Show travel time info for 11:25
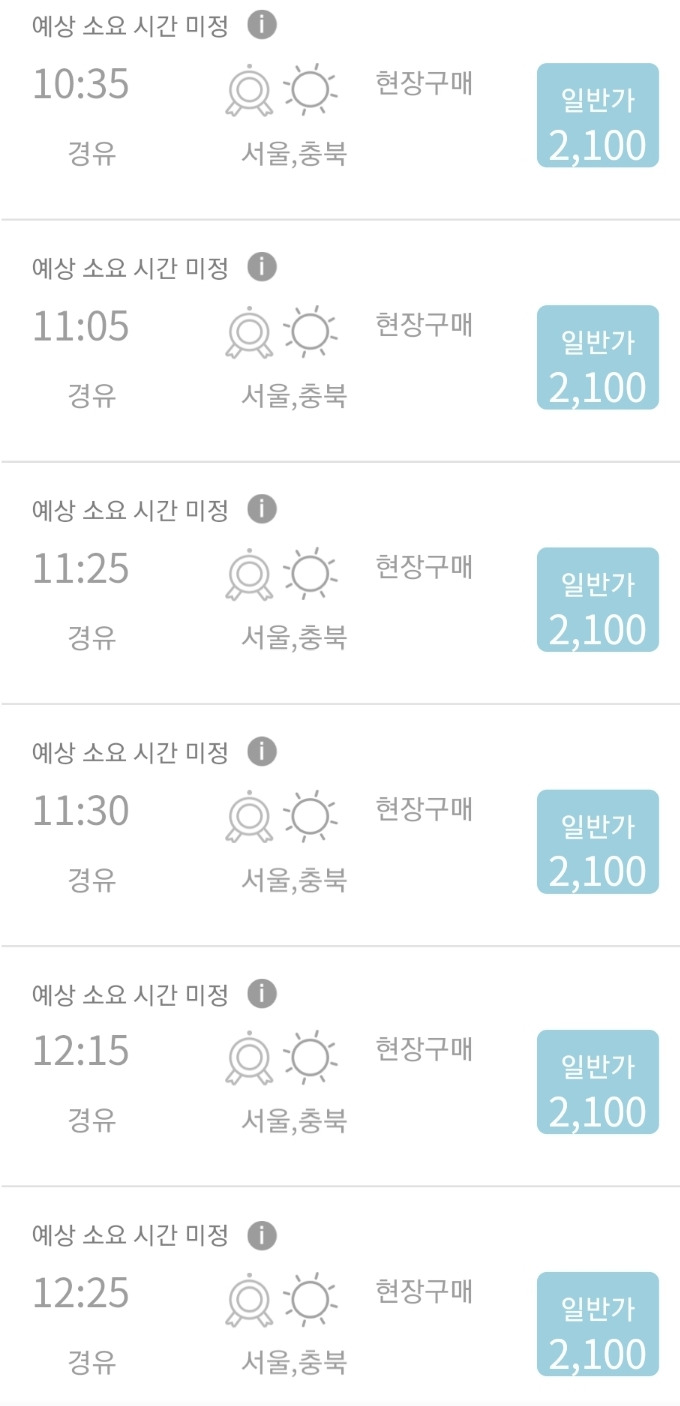Image resolution: width=680 pixels, height=1406 pixels. point(262,509)
